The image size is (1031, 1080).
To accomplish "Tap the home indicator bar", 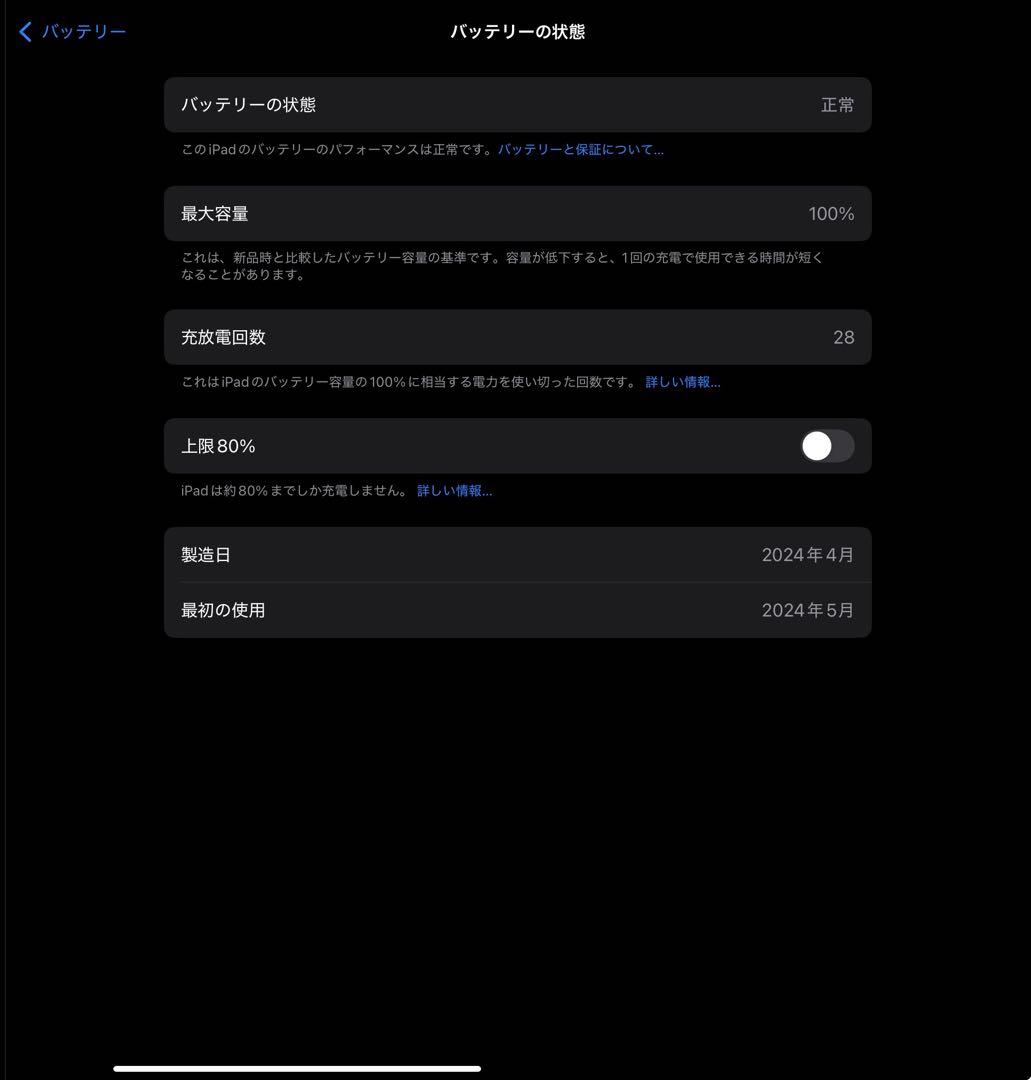I will click(x=297, y=1067).
